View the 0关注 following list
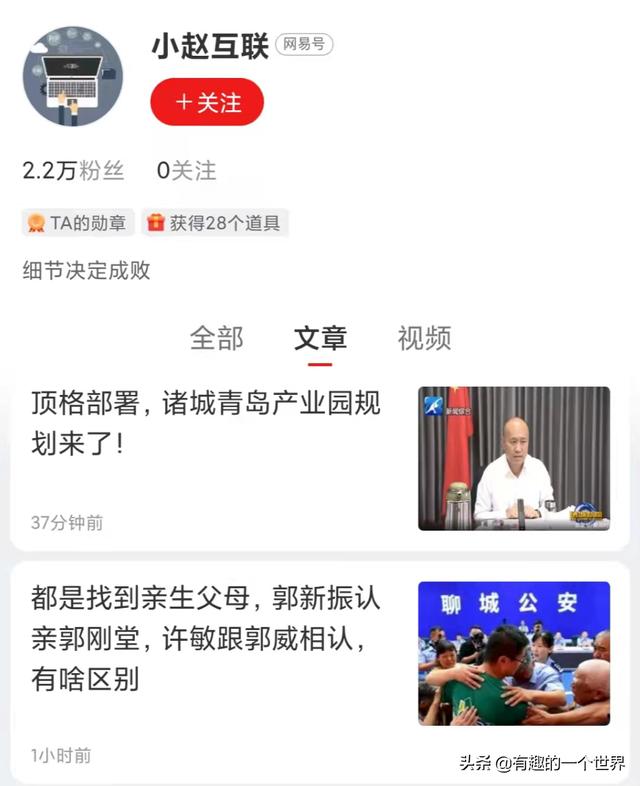This screenshot has height=786, width=640. [186, 171]
